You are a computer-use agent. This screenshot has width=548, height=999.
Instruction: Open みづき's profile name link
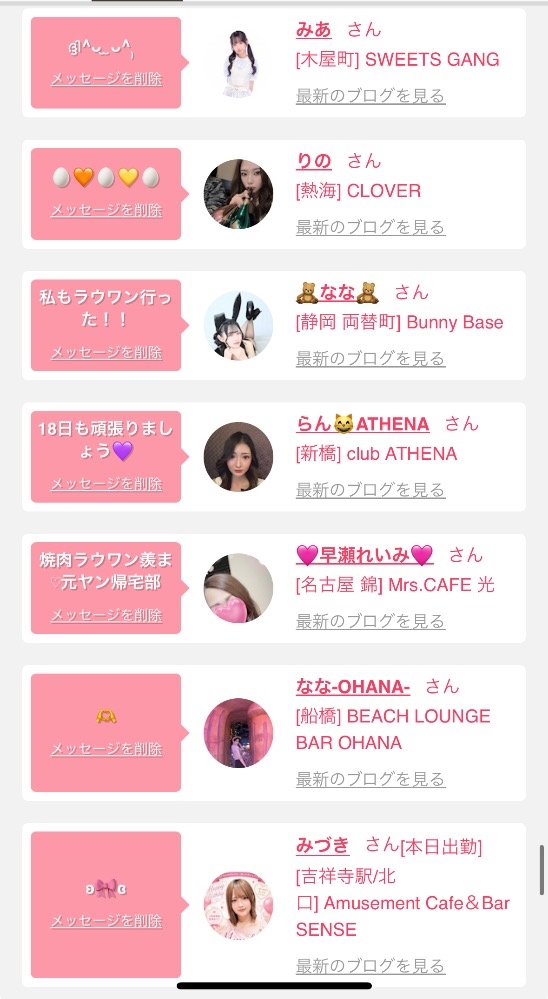(x=322, y=845)
